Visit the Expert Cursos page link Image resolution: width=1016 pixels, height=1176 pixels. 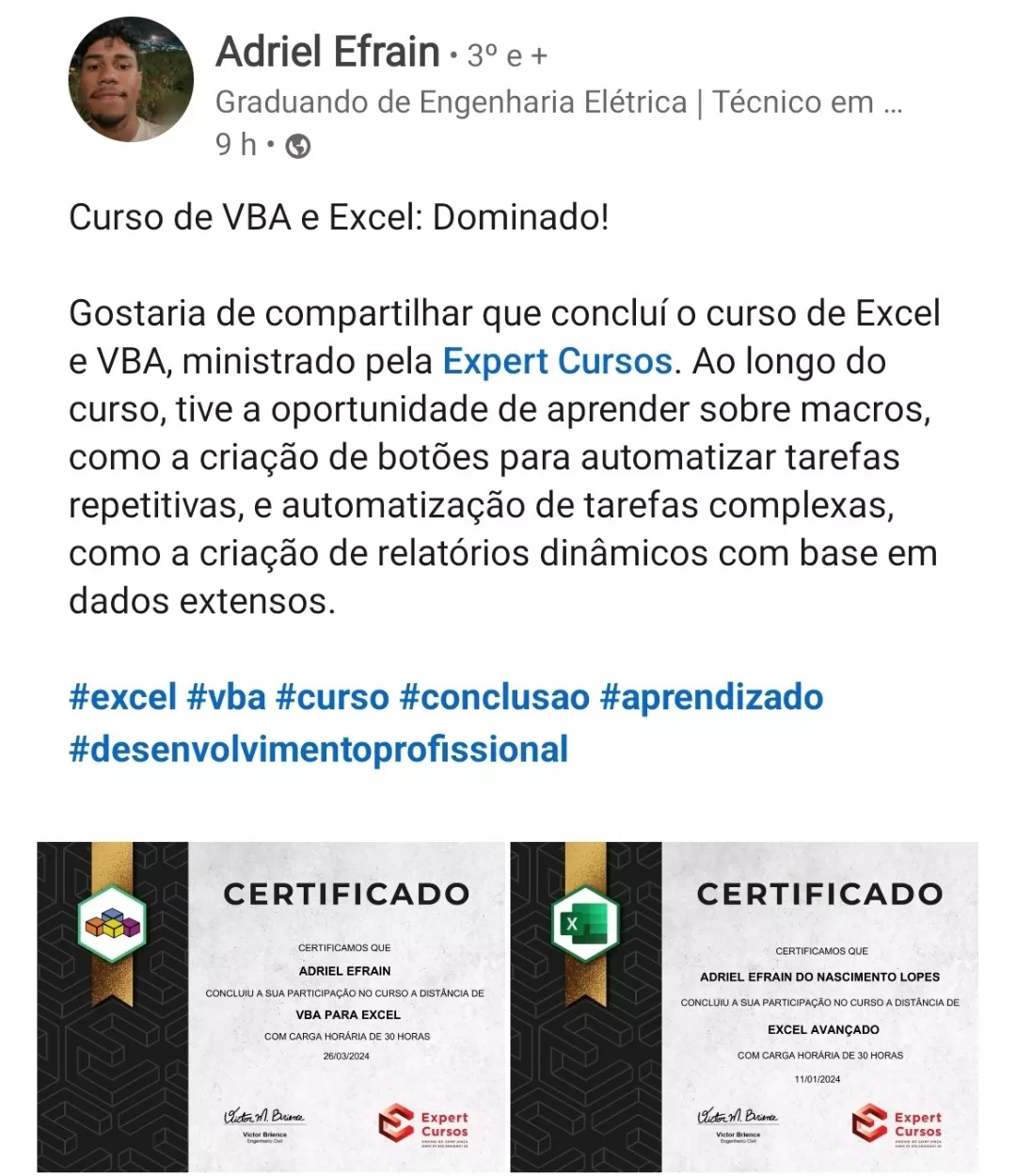557,362
